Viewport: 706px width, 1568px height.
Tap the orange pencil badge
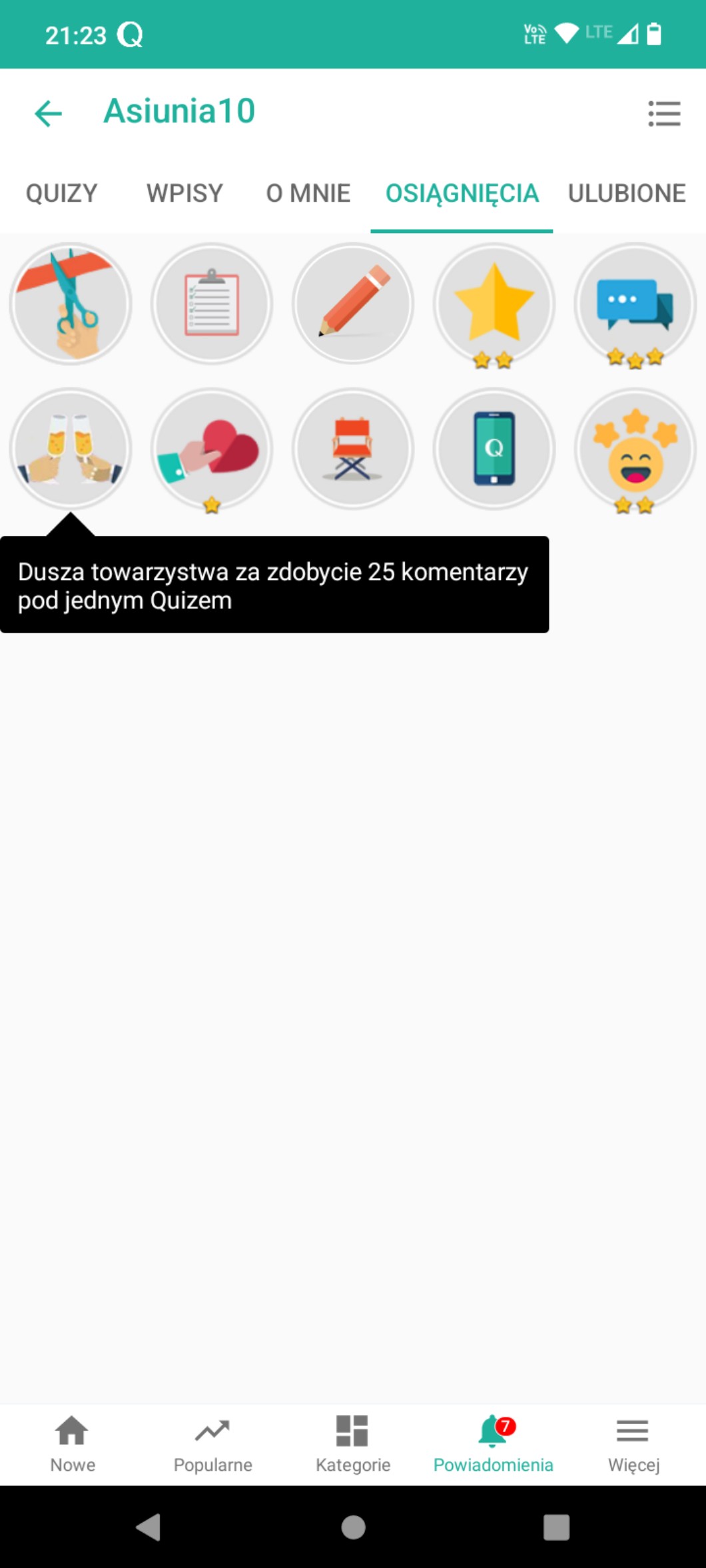353,304
